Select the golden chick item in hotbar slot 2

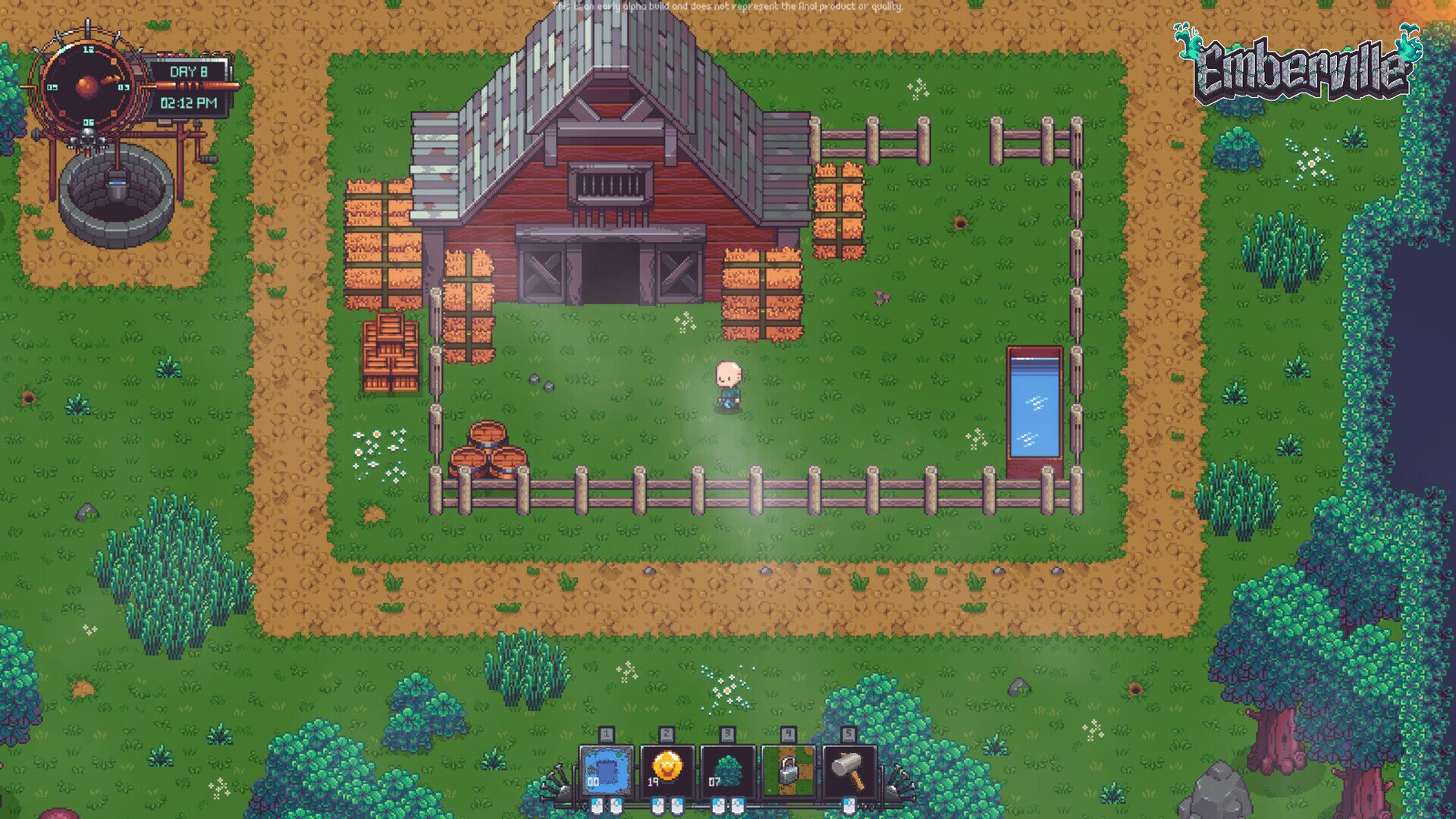coord(667,771)
